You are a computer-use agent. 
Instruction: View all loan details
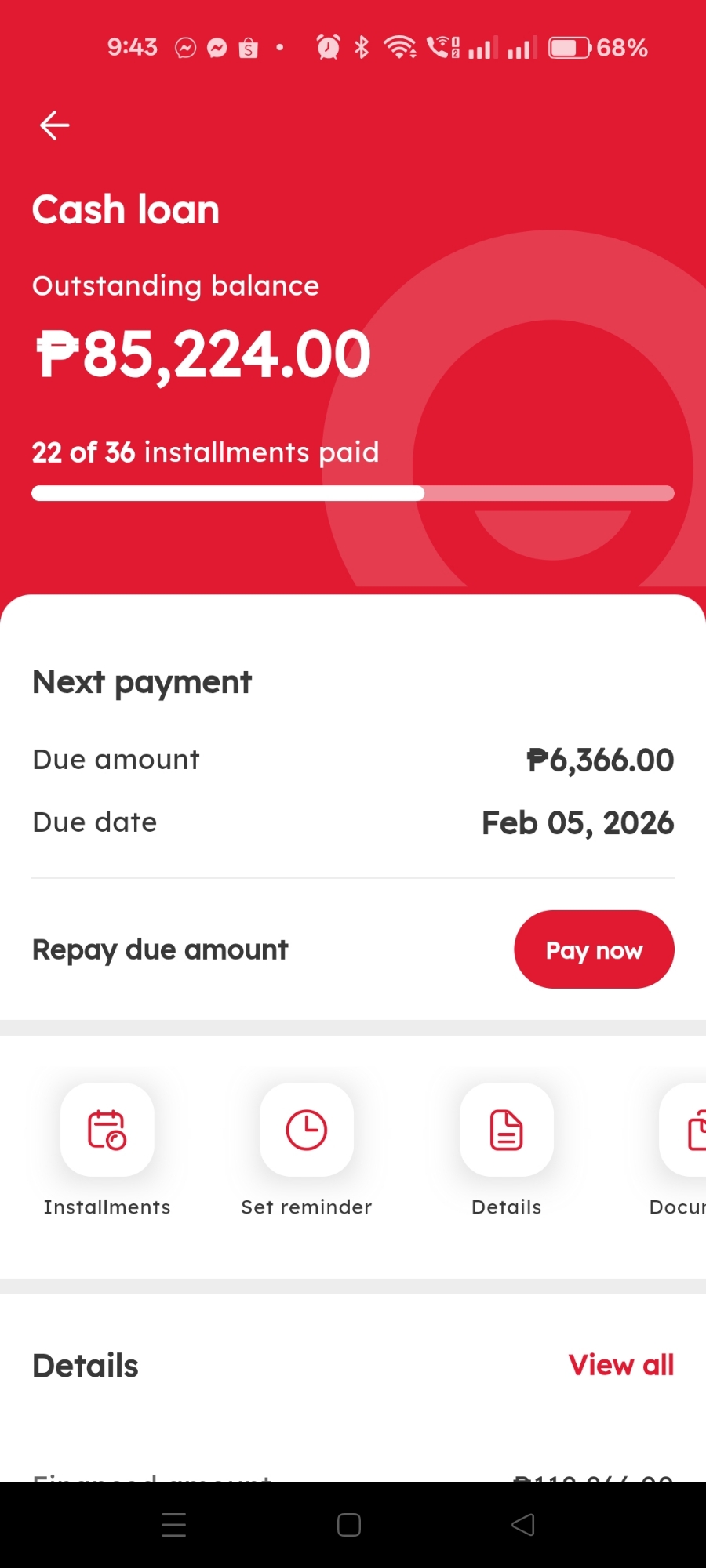tap(620, 1365)
